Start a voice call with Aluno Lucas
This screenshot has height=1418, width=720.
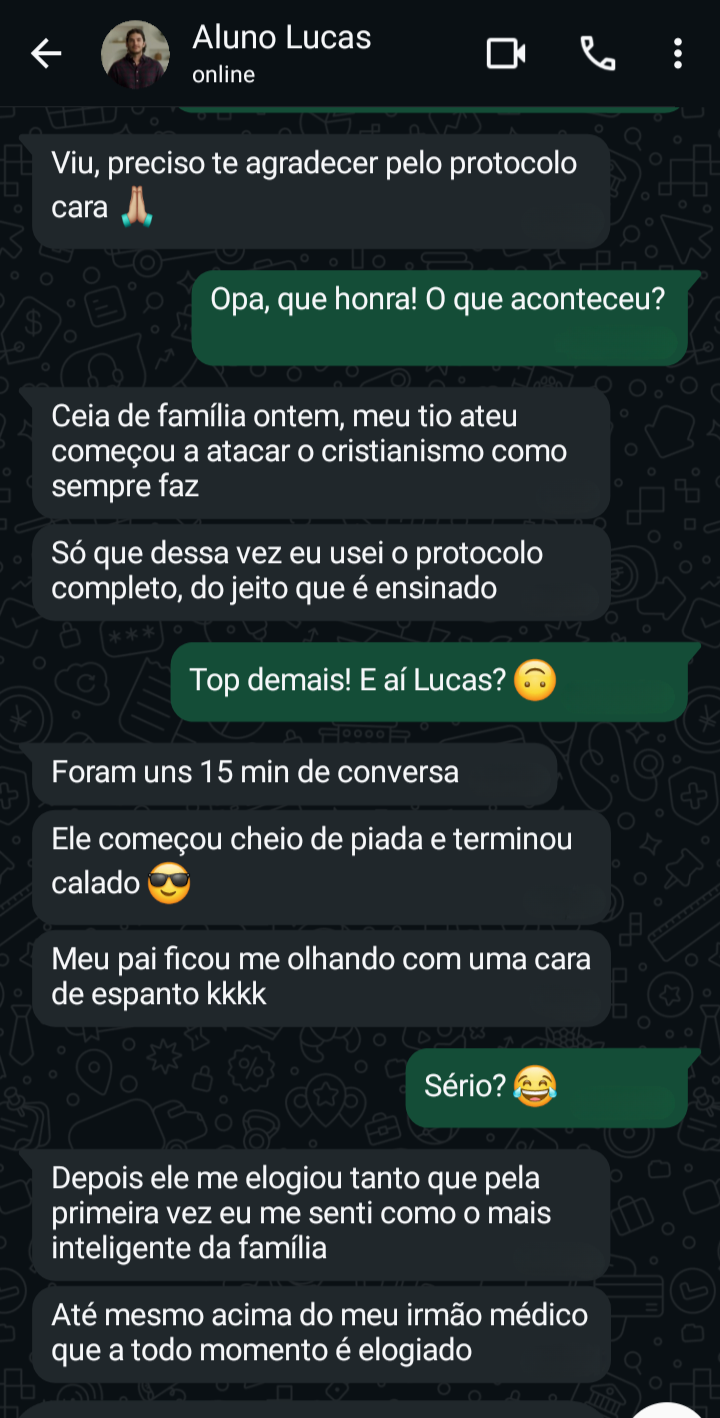pos(598,54)
